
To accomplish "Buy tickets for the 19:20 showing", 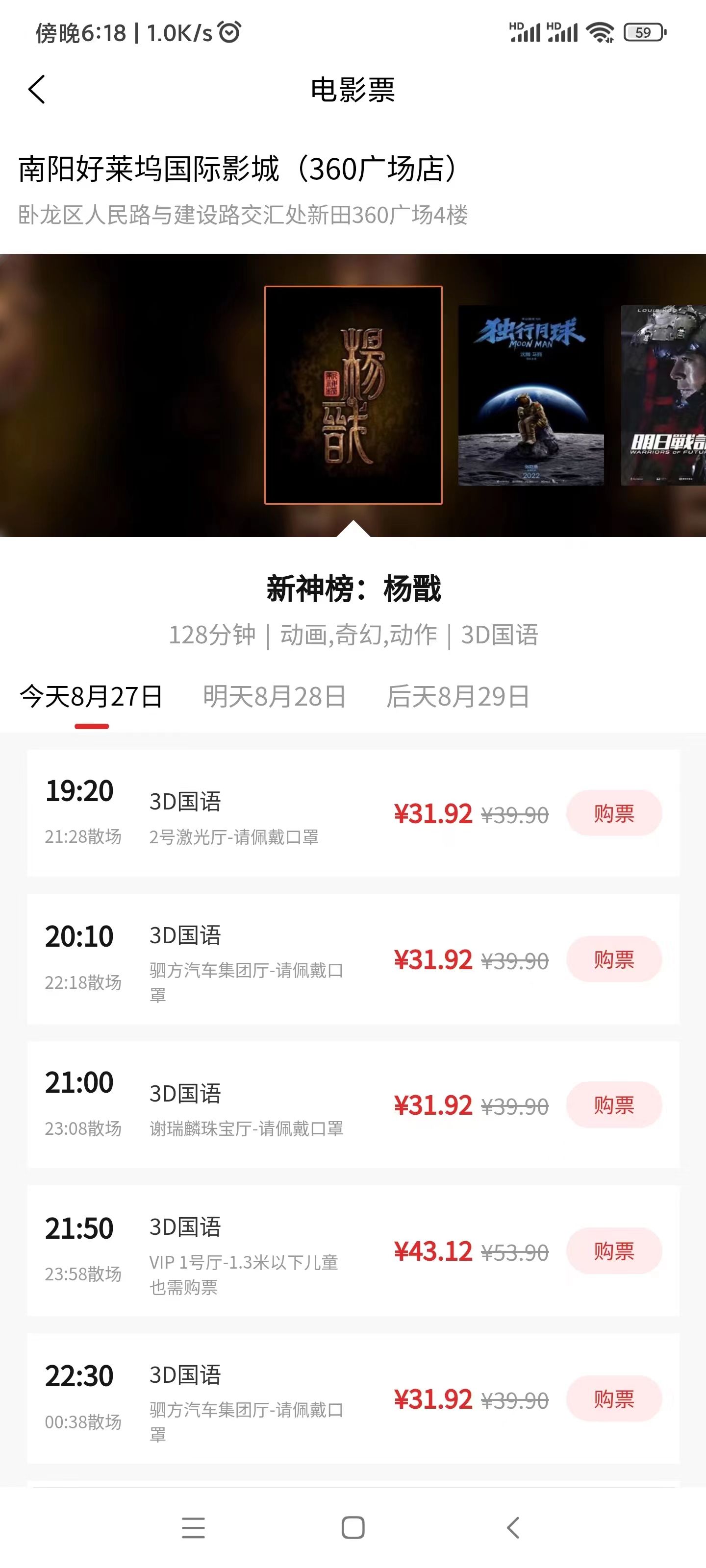I will [x=613, y=813].
